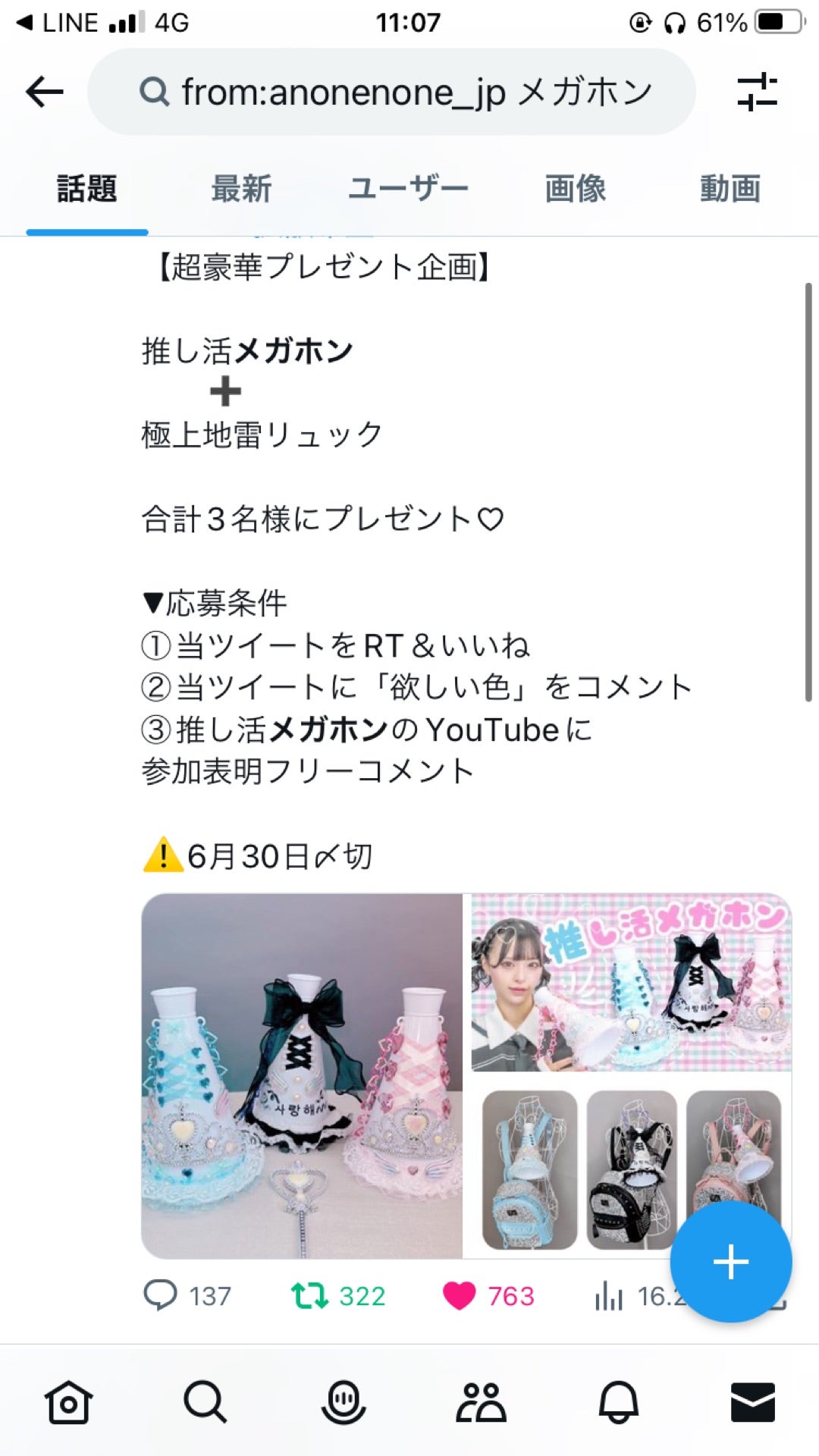Screen dimensions: 819x1456
Task: Open the 推し活メガホン banner image
Action: pyautogui.click(x=631, y=983)
